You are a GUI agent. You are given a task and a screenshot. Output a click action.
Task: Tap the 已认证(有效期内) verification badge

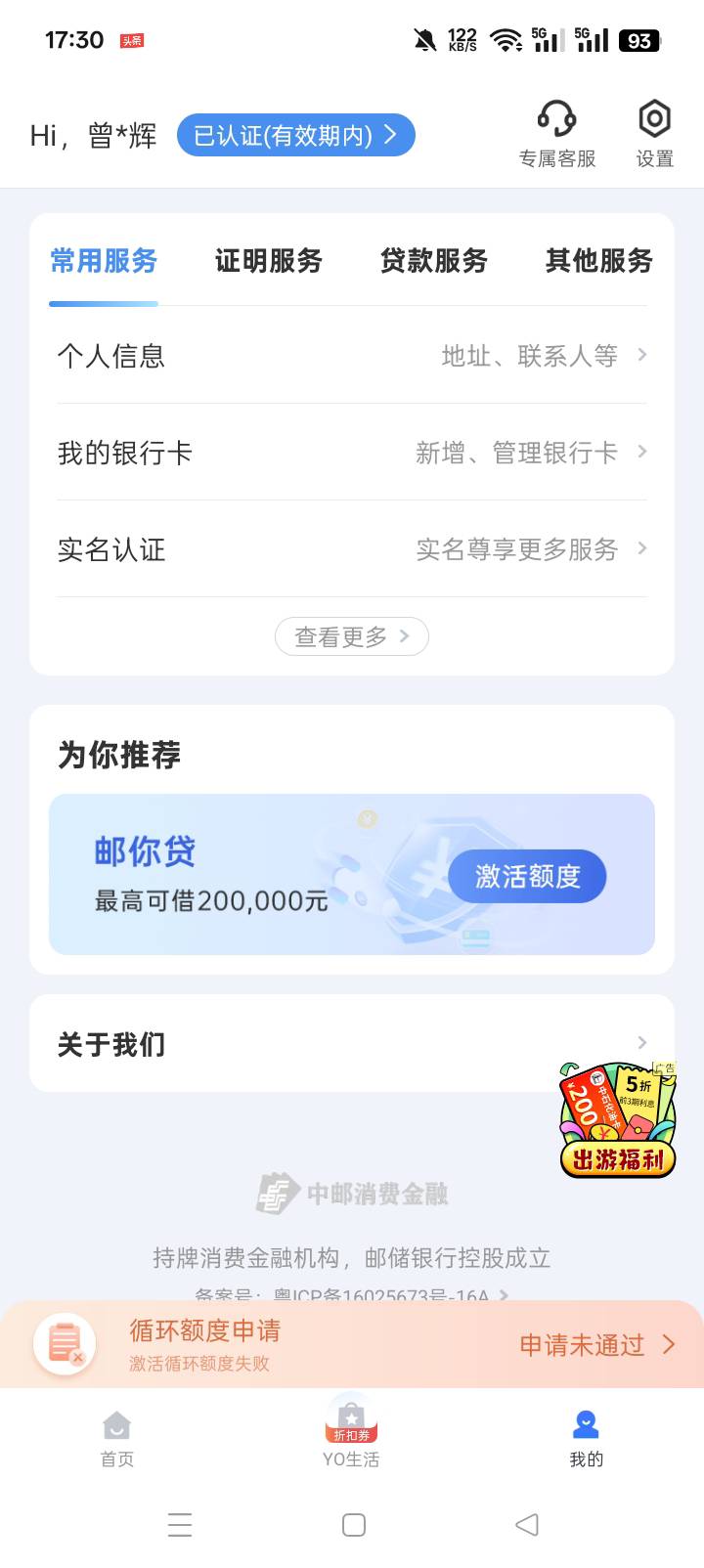296,135
